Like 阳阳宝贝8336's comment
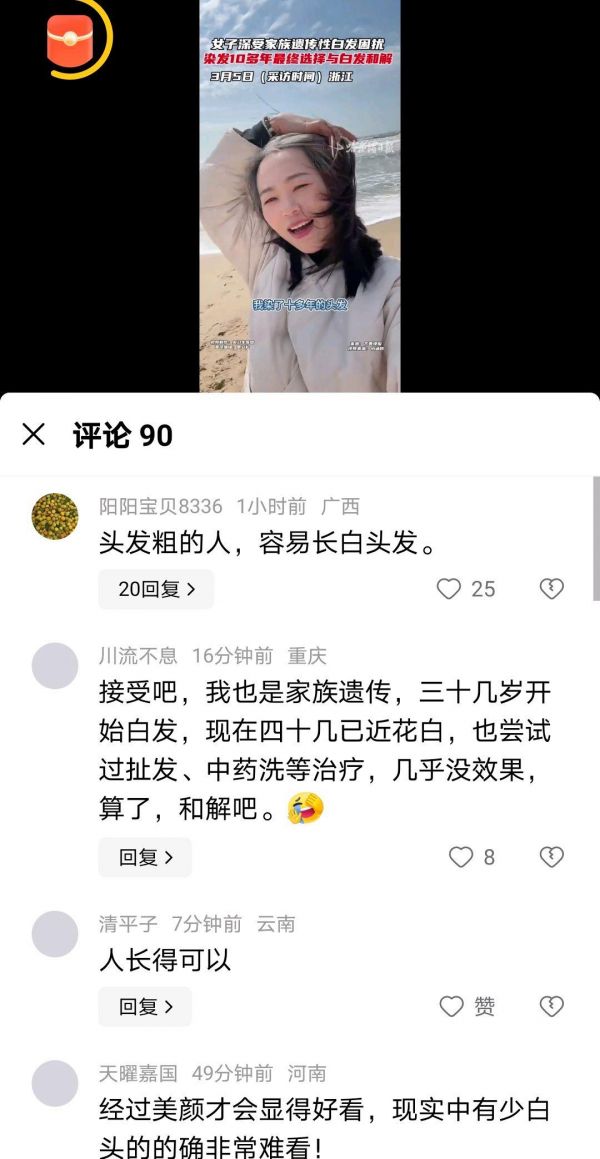The width and height of the screenshot is (600, 1159). pyautogui.click(x=449, y=589)
